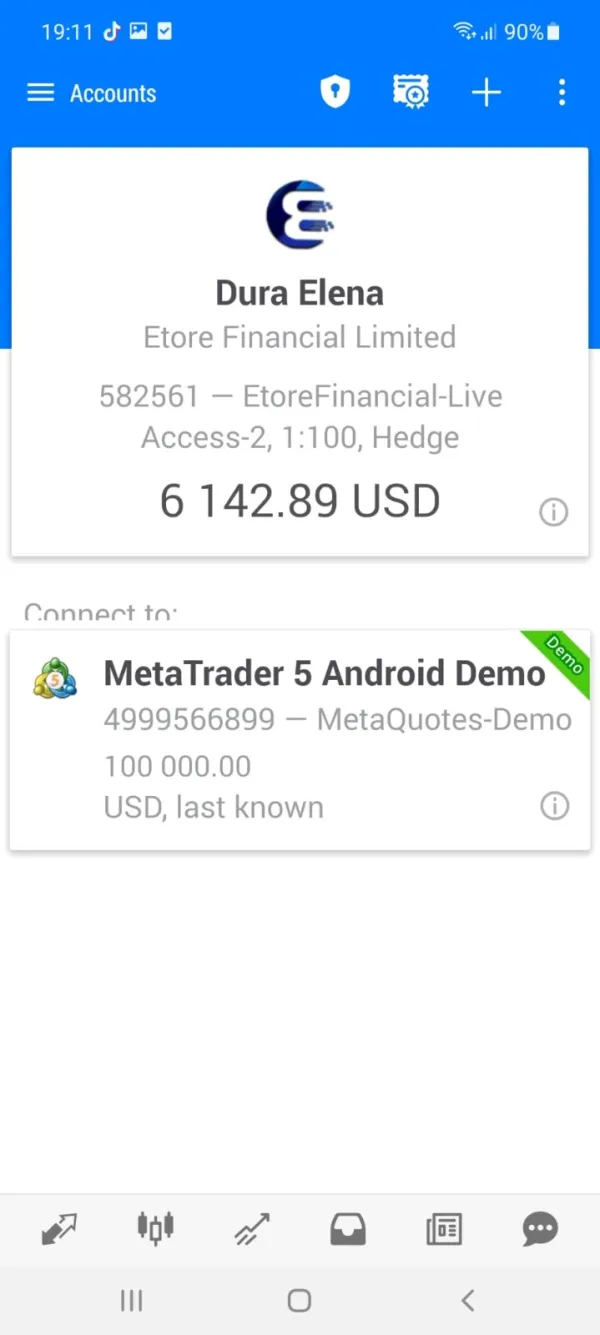Viewport: 600px width, 1335px height.
Task: Add a new account
Action: click(486, 93)
